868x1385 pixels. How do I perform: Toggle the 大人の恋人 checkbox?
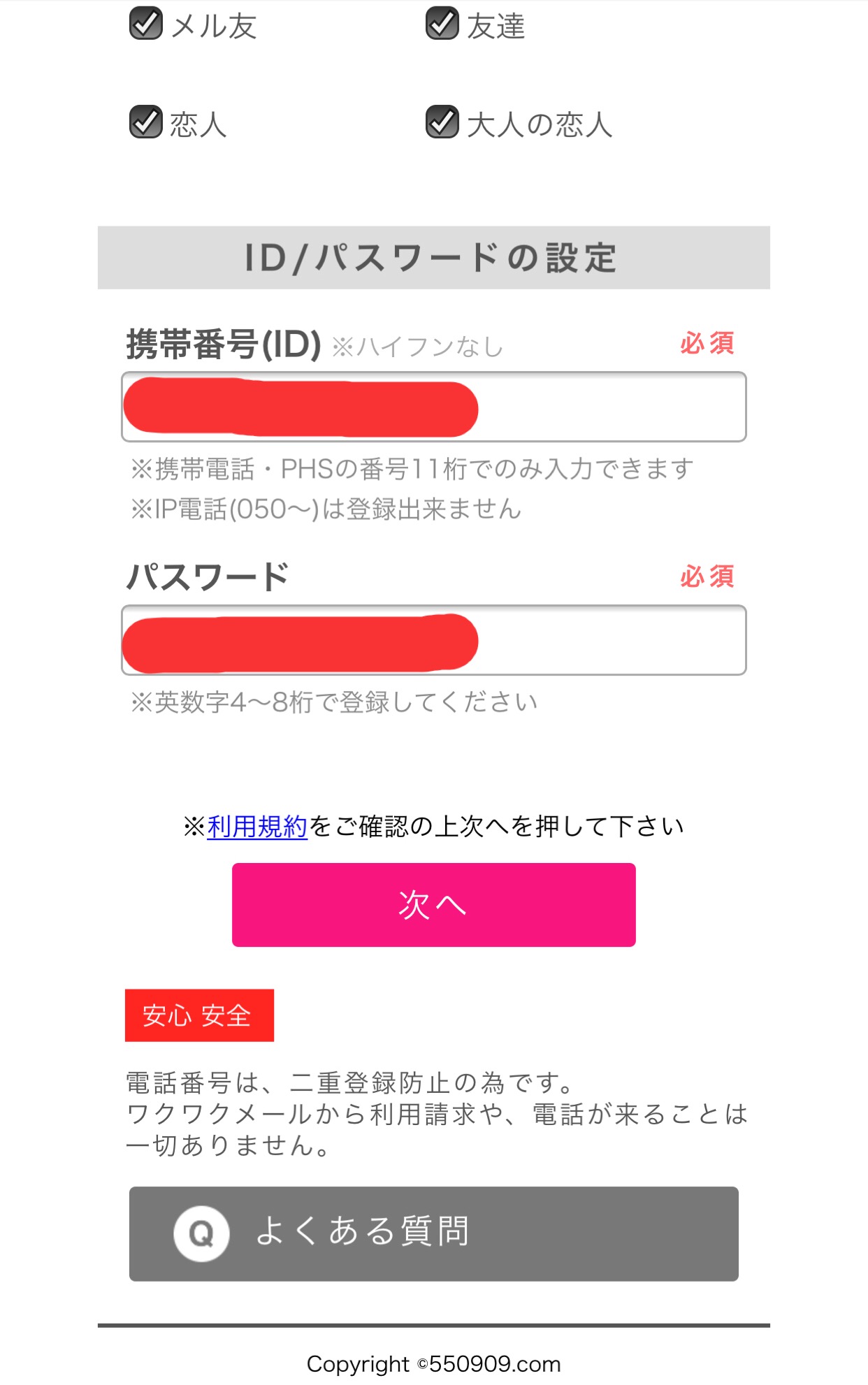click(x=442, y=122)
